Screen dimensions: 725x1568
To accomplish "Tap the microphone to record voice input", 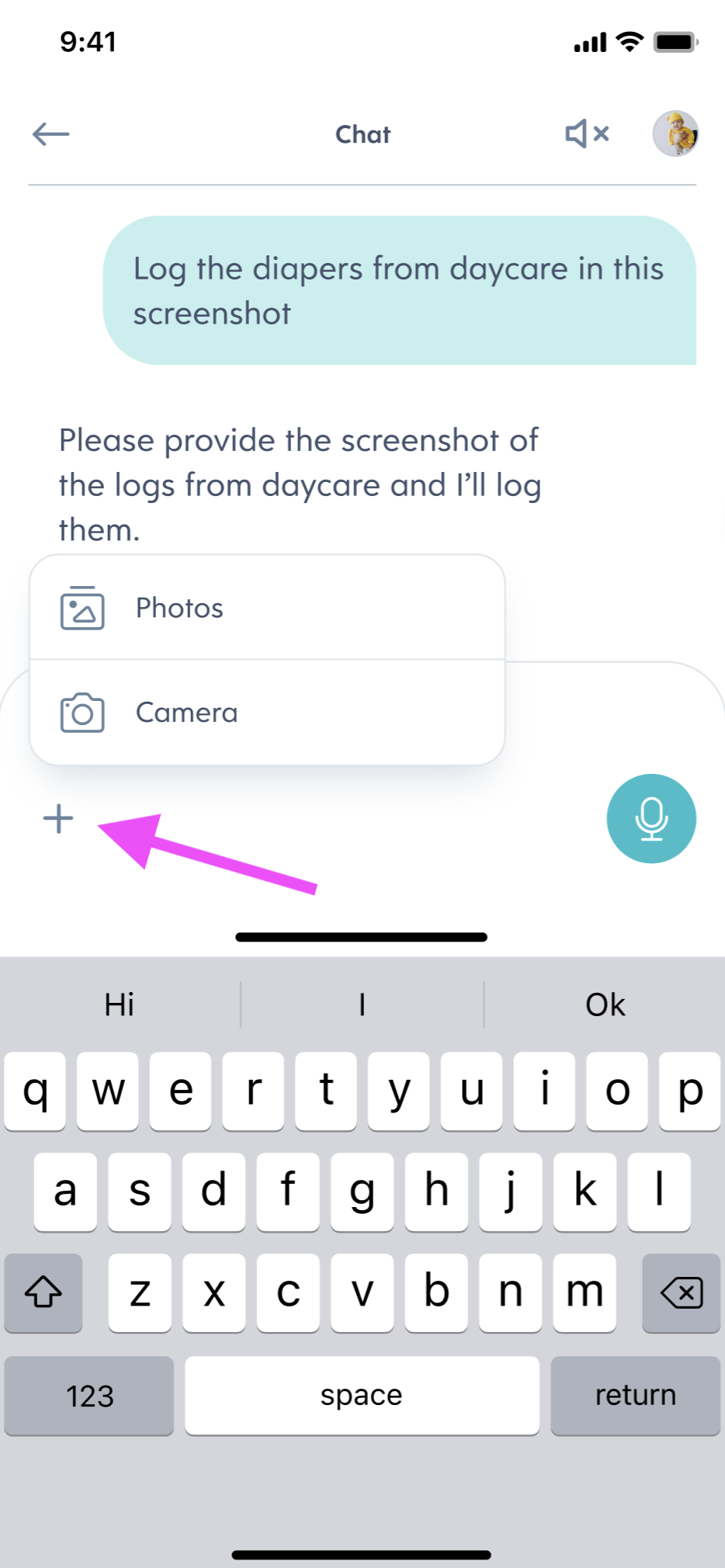I will click(651, 819).
